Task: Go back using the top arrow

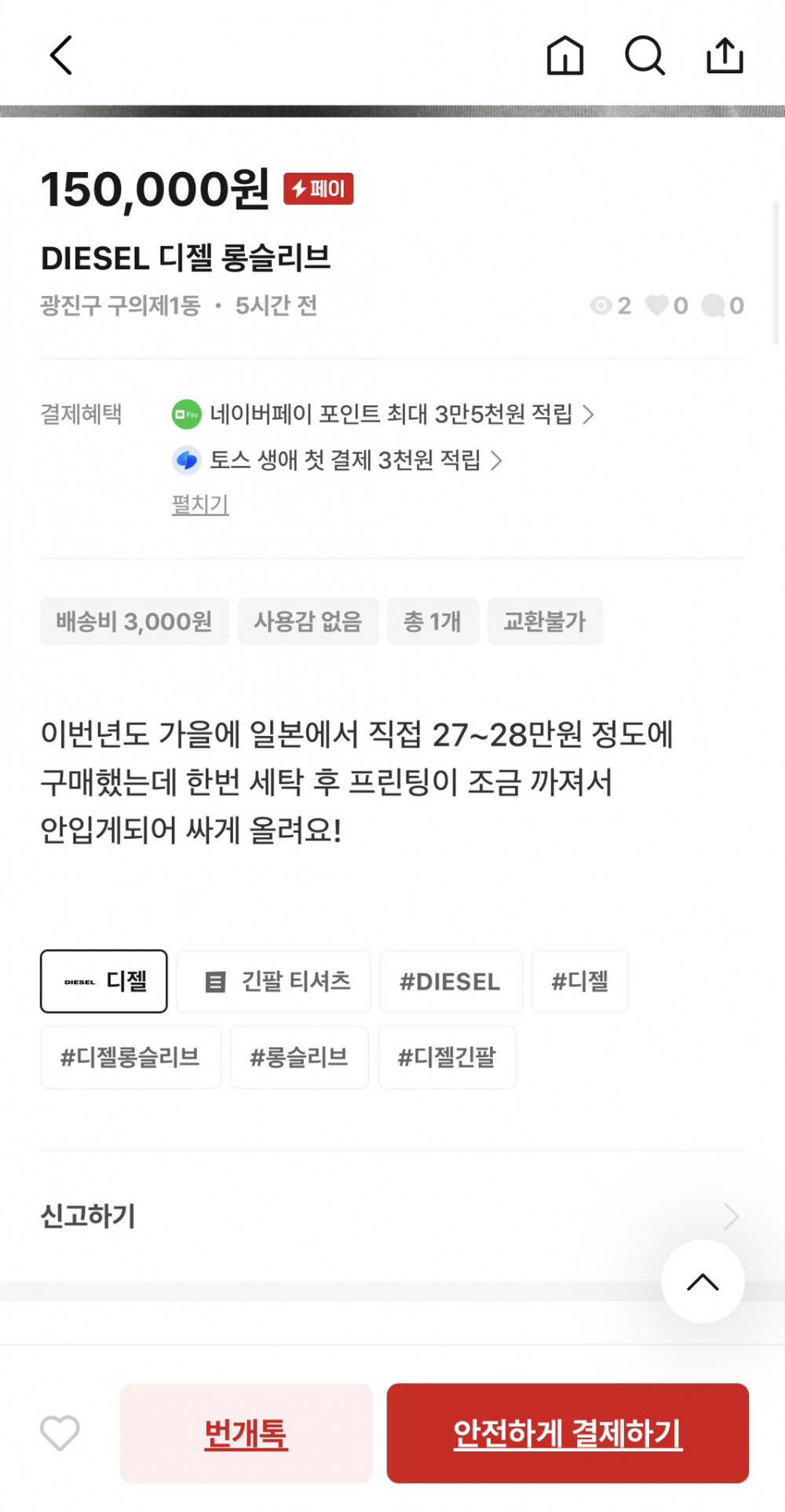Action: [x=61, y=56]
